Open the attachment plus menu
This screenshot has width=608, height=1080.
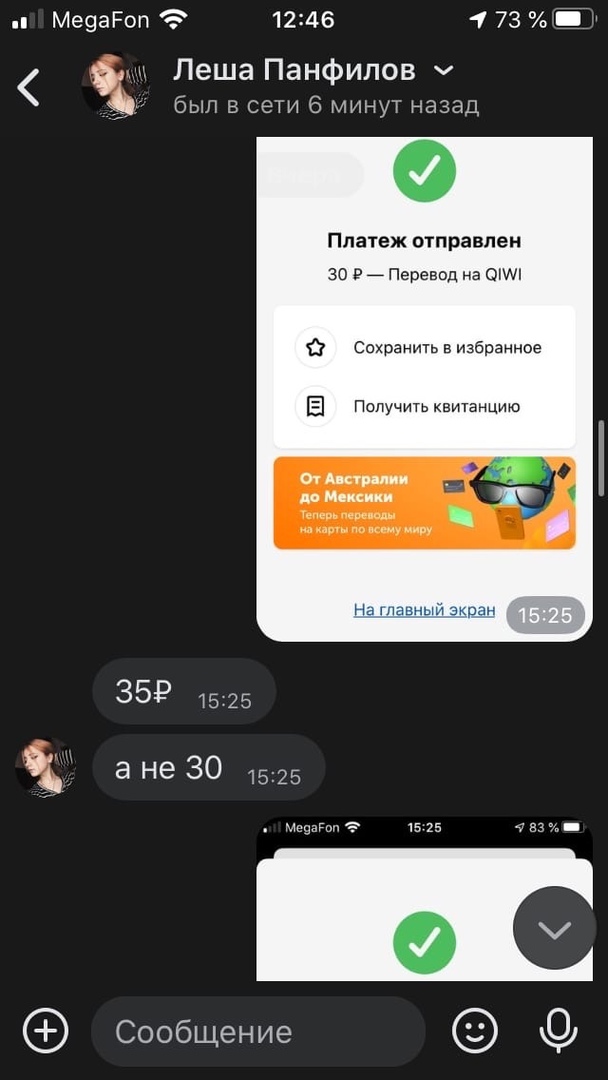pyautogui.click(x=46, y=1030)
